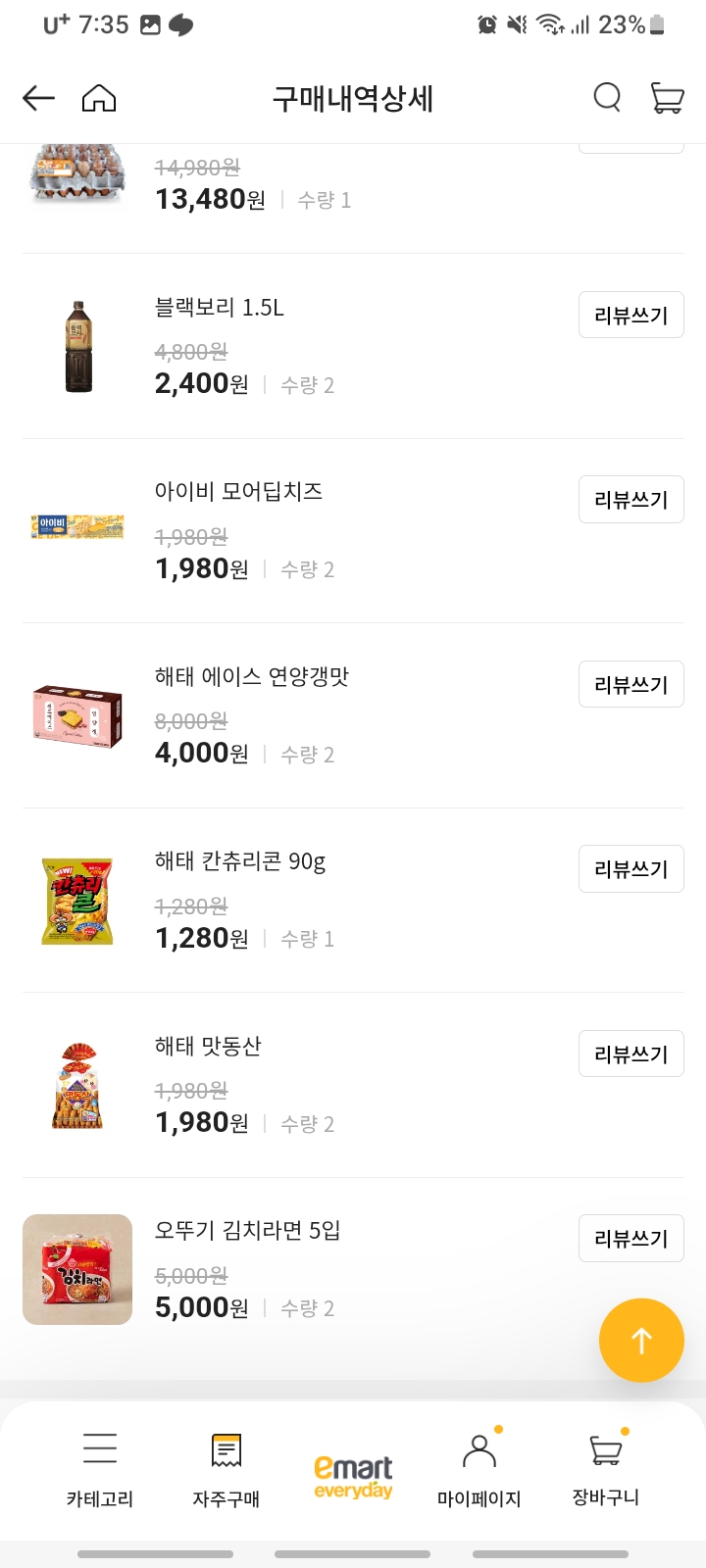Open 장바구니 cart icon in bottom navigation
Screen dimensions: 706x1568
[x=604, y=1448]
